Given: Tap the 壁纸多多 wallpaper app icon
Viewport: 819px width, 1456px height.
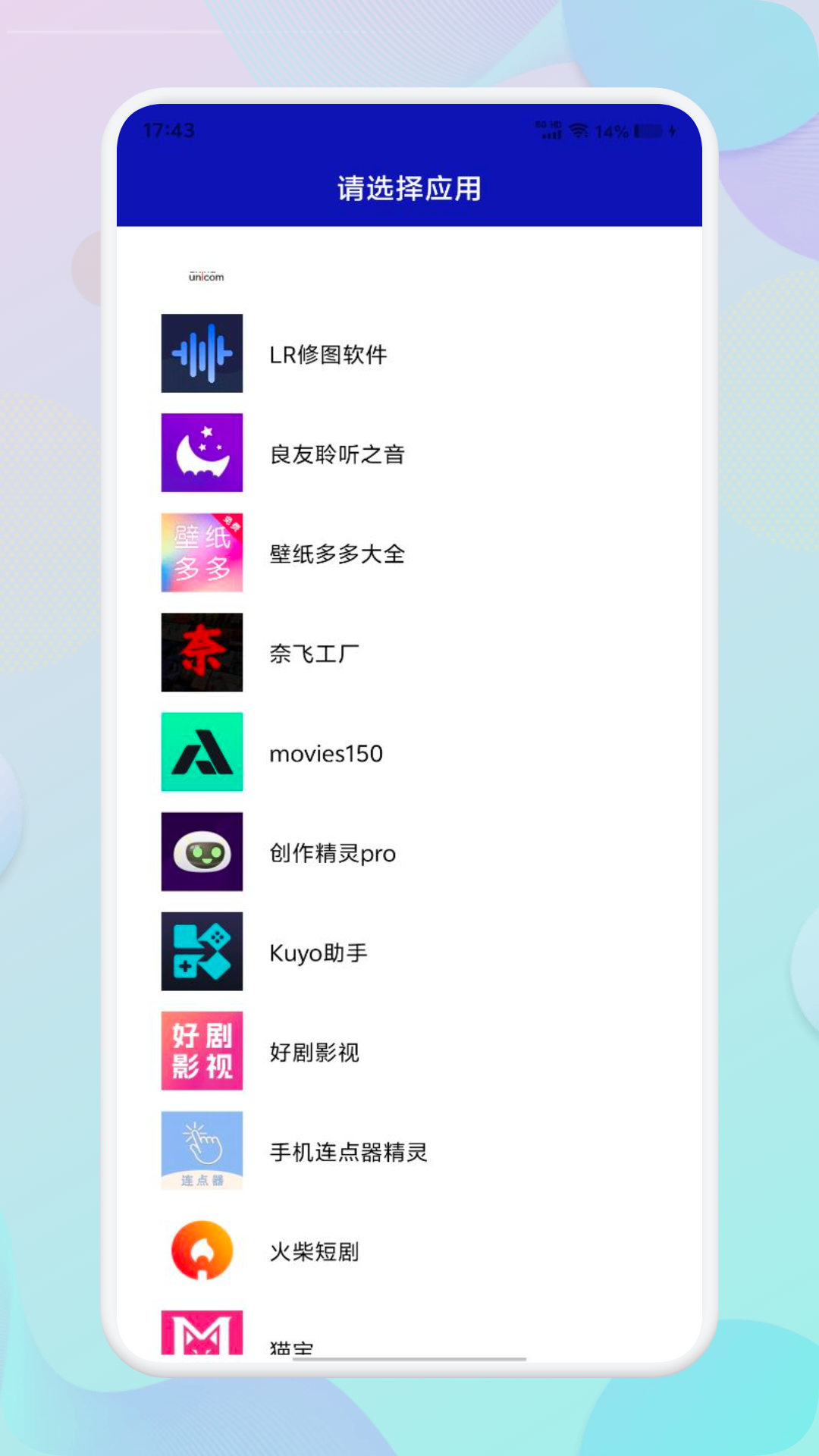Looking at the screenshot, I should pos(201,553).
